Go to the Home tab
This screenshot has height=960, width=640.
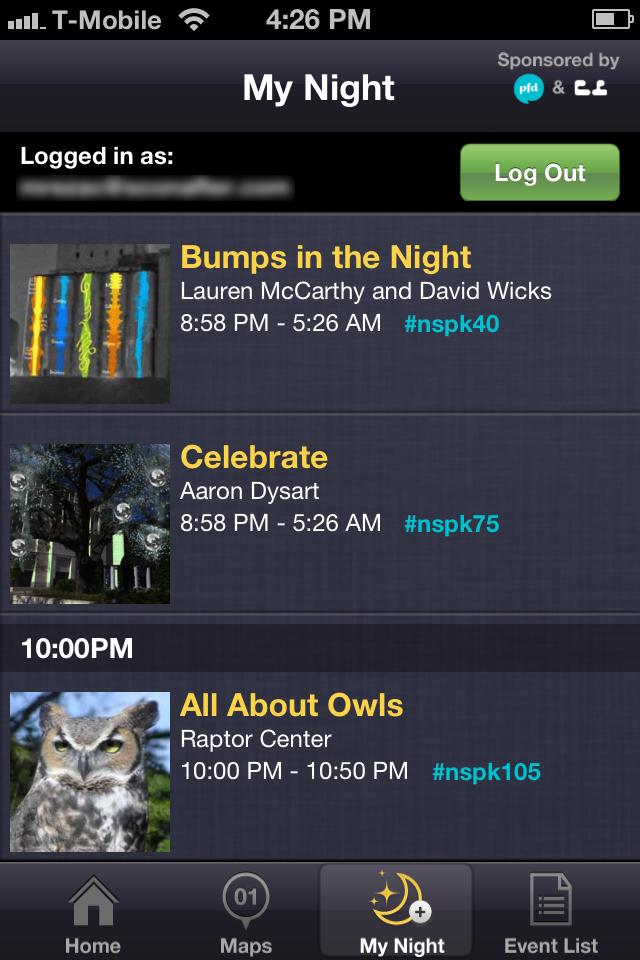(x=92, y=912)
